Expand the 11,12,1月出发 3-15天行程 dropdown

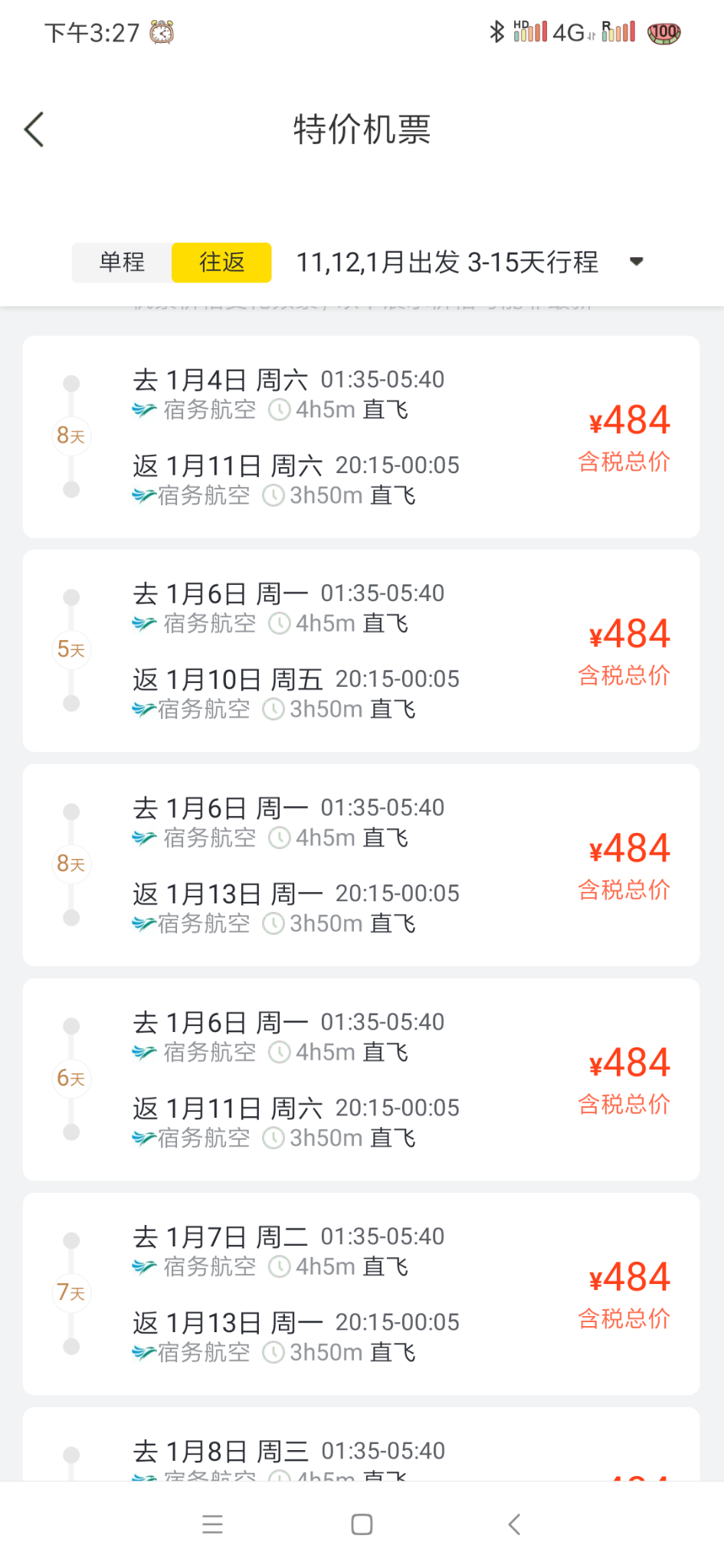pos(470,263)
